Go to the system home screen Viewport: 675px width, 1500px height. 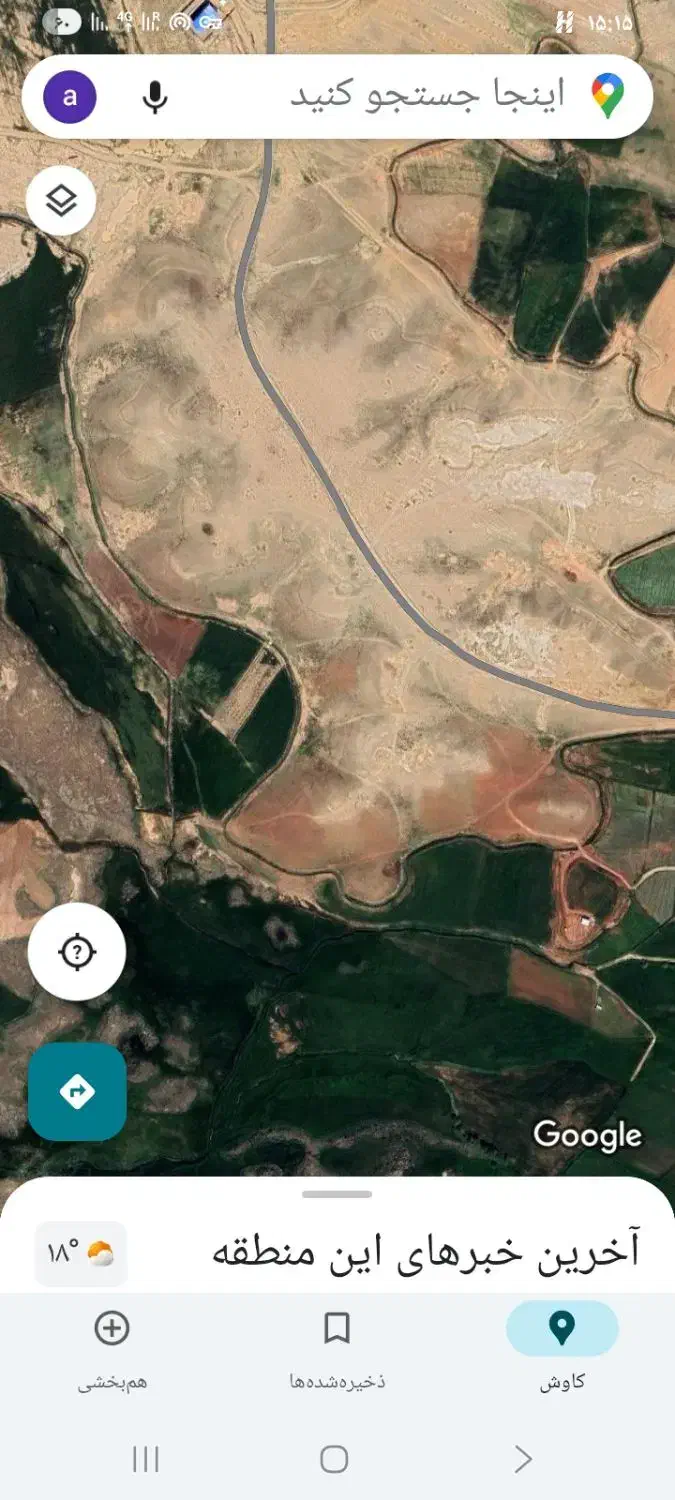click(x=334, y=1459)
